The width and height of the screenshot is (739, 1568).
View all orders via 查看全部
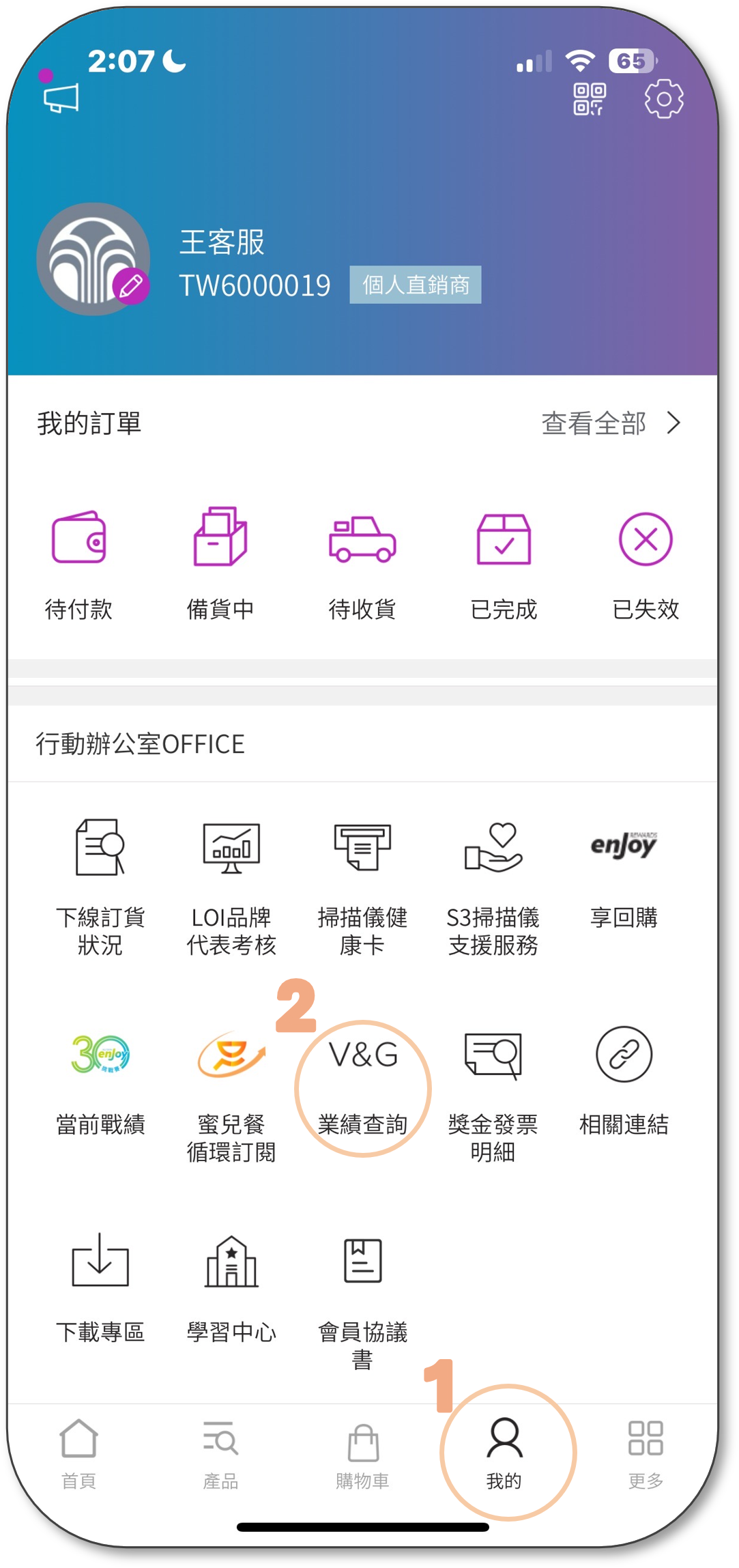point(611,423)
